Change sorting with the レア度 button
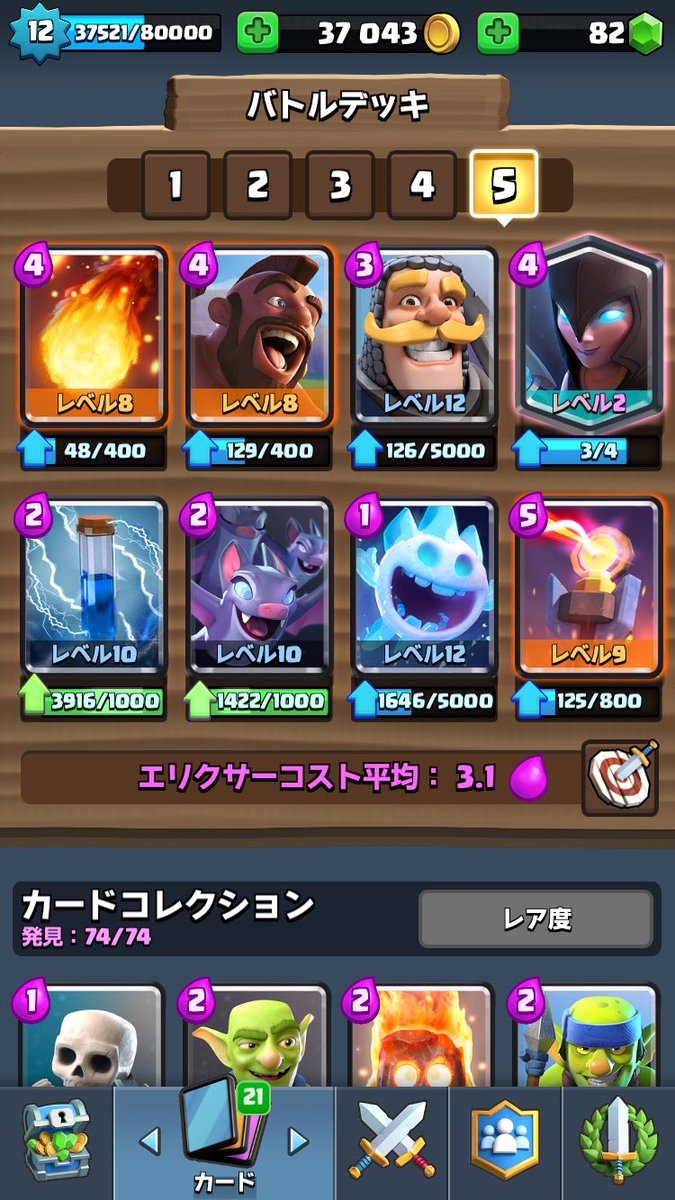This screenshot has width=675, height=1200. [x=537, y=919]
